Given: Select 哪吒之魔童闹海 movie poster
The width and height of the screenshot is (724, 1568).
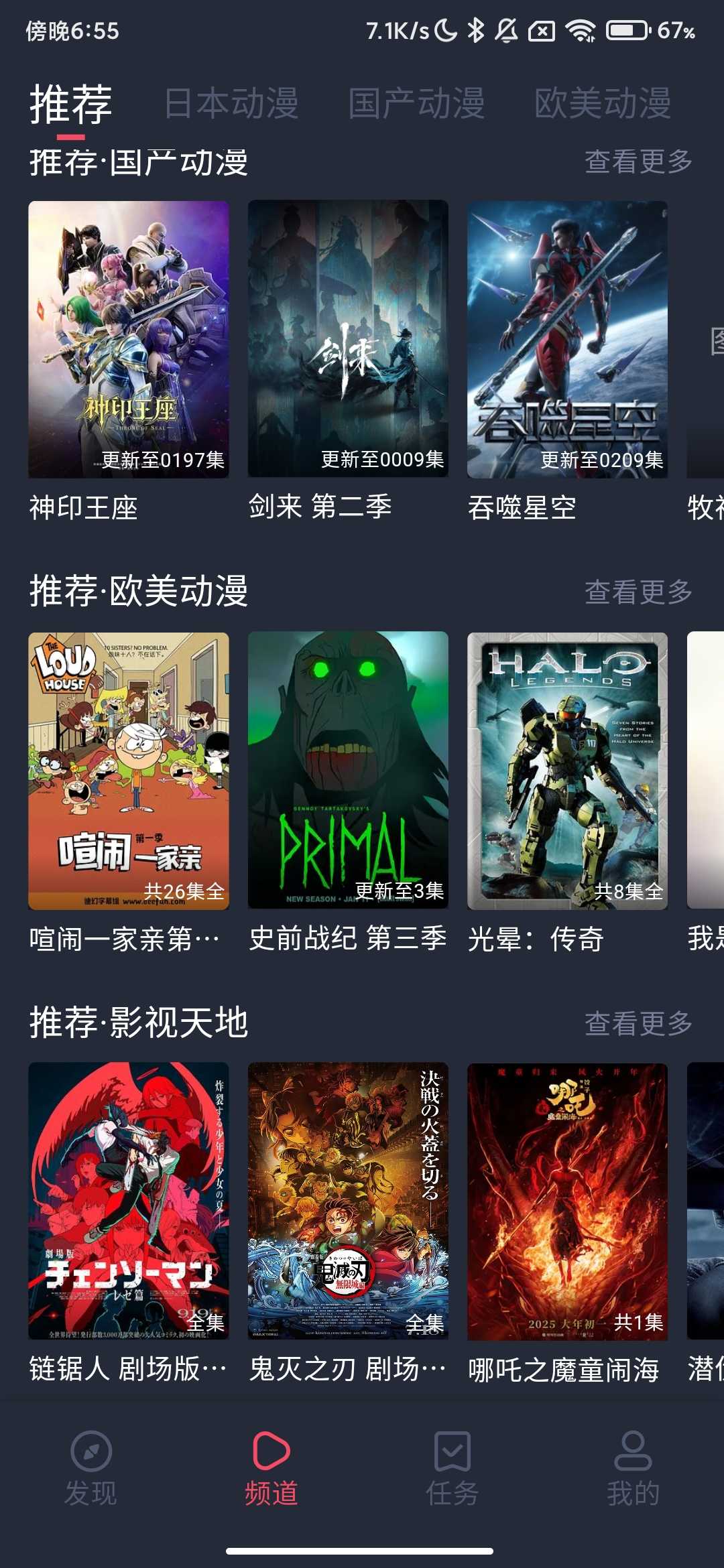Looking at the screenshot, I should click(x=567, y=1201).
